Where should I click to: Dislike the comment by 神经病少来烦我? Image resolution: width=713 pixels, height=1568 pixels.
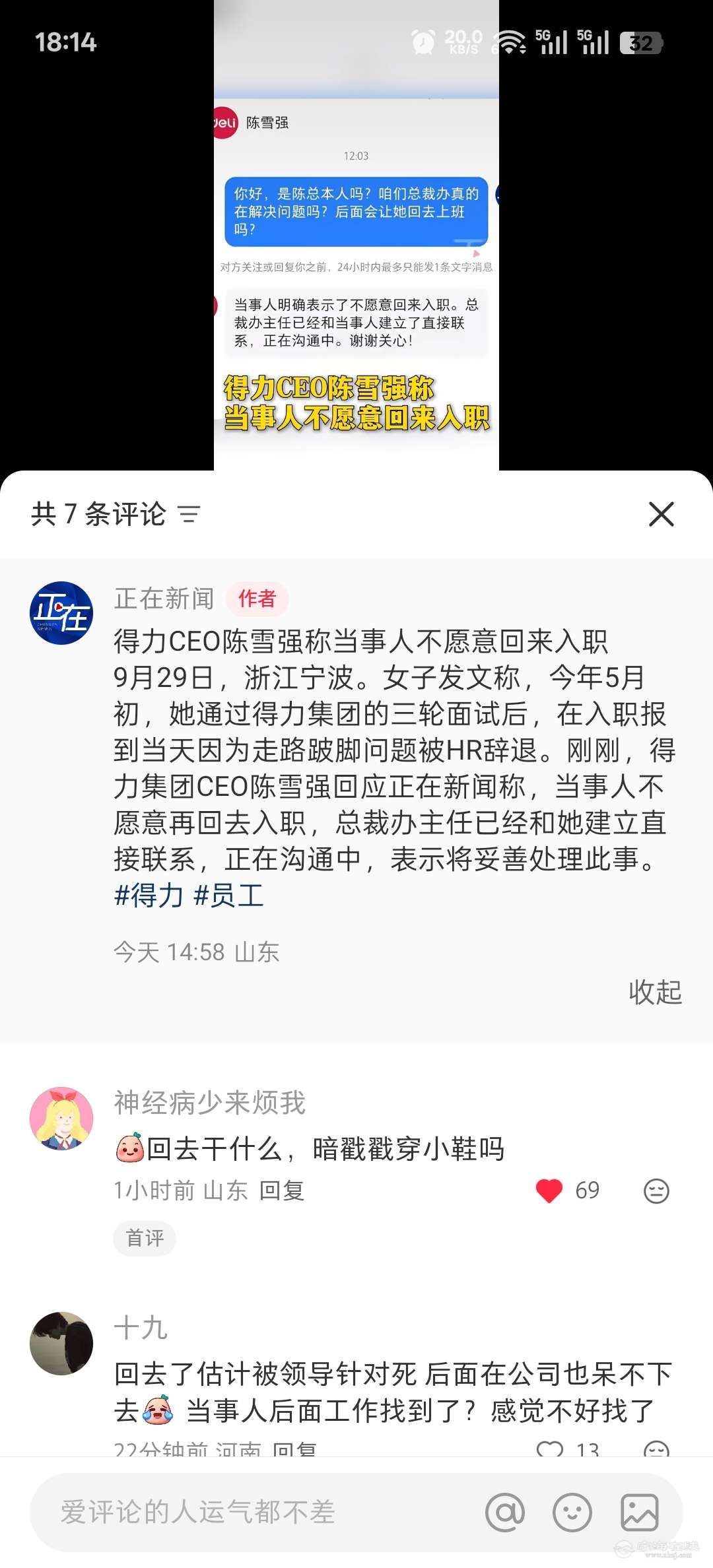tap(656, 1191)
